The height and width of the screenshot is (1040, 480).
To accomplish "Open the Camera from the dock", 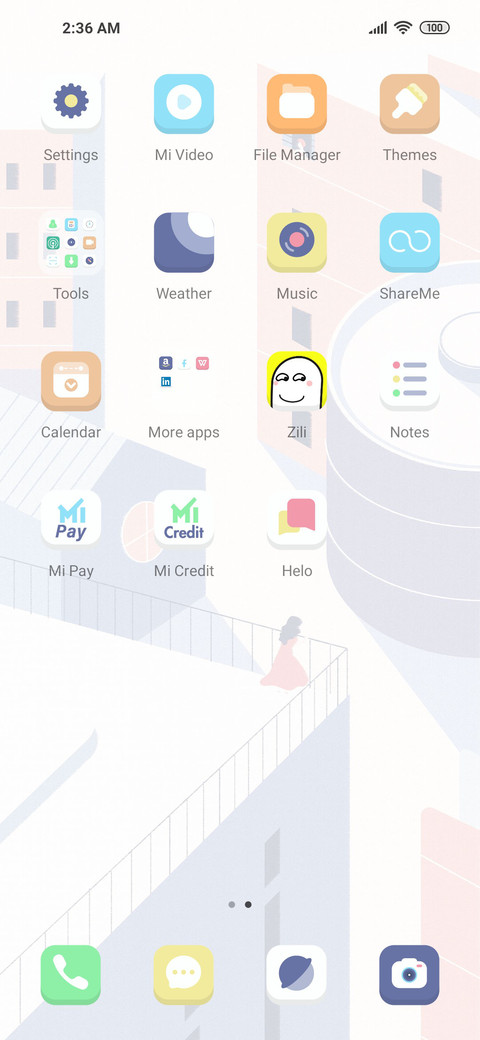I will pos(409,975).
